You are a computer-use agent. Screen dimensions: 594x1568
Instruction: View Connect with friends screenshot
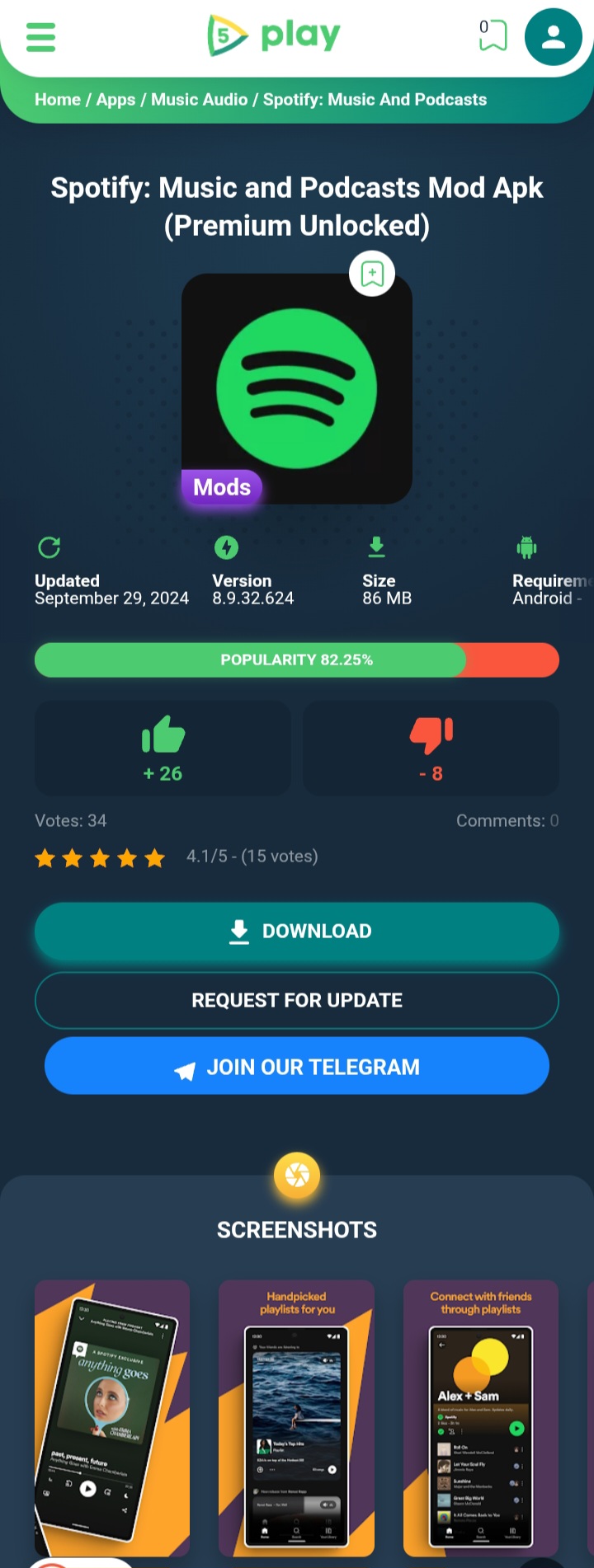tap(481, 1418)
